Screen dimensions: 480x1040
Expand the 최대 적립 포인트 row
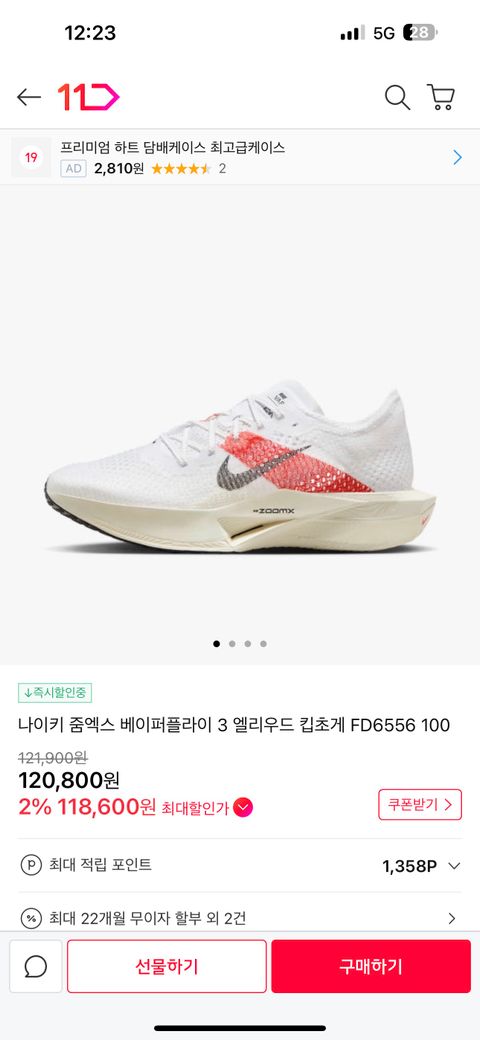click(240, 865)
